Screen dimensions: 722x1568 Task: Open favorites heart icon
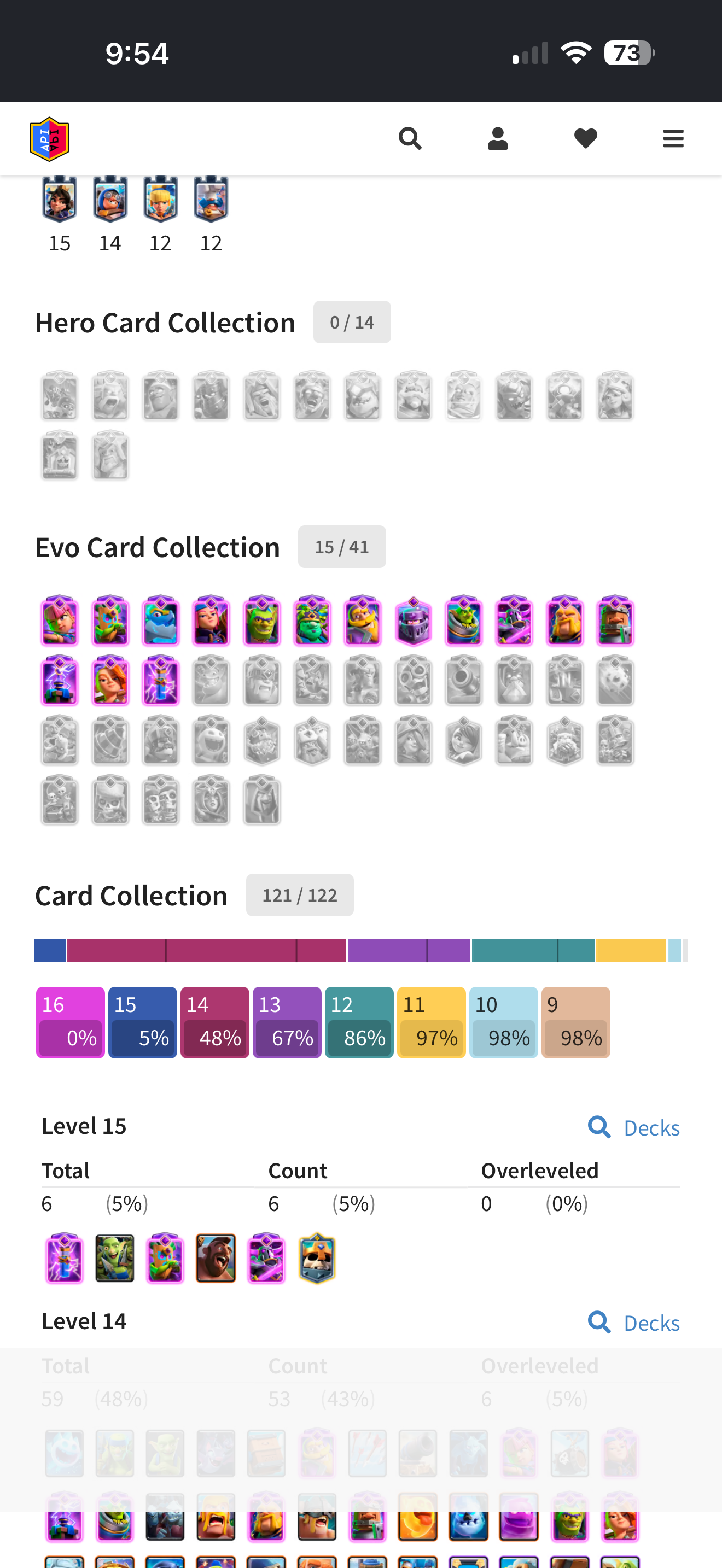(586, 139)
